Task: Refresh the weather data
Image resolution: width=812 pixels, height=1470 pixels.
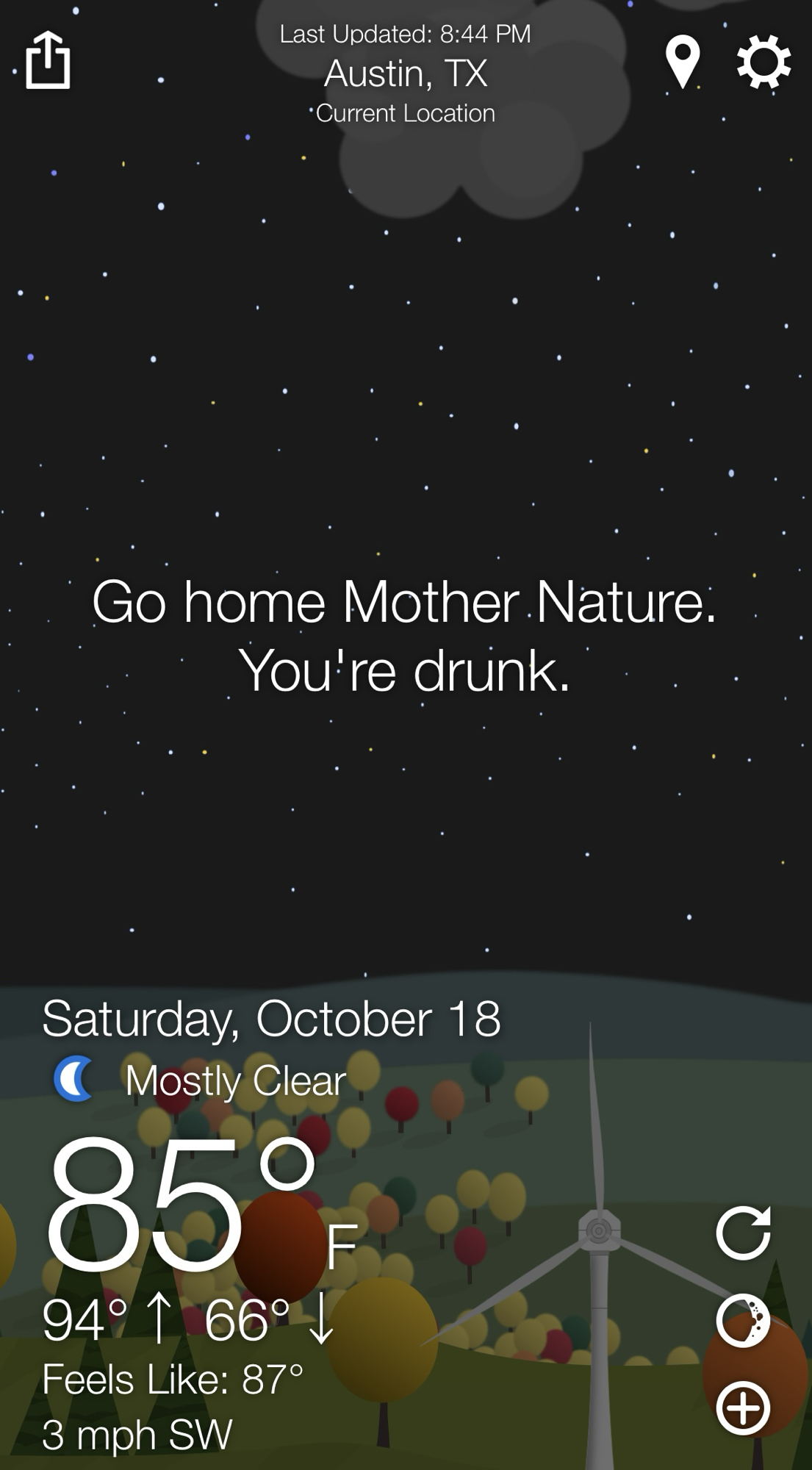Action: tap(743, 1233)
